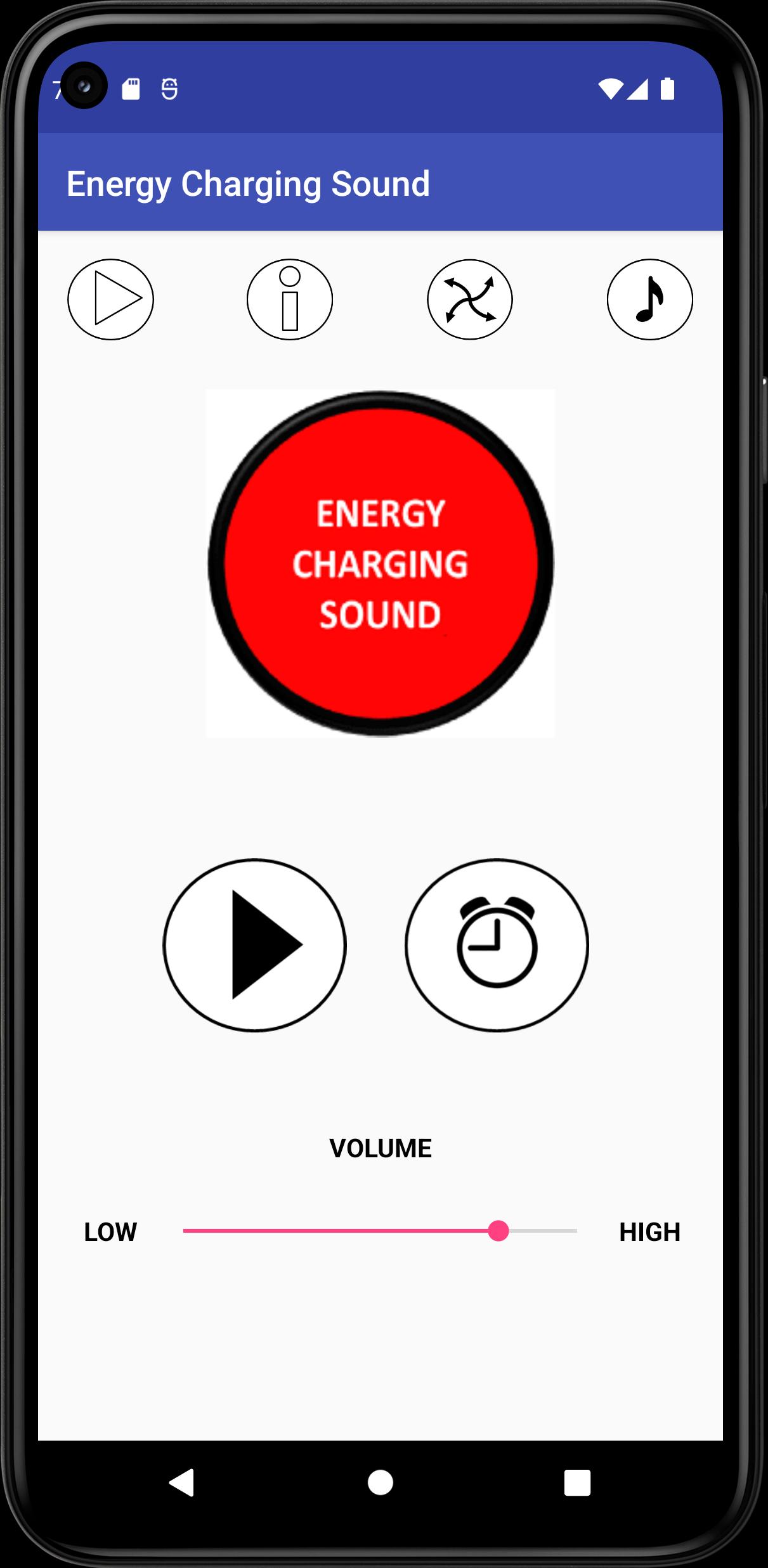Tap the outlined play icon in top row
Screen dimensions: 768x1568
(x=110, y=299)
